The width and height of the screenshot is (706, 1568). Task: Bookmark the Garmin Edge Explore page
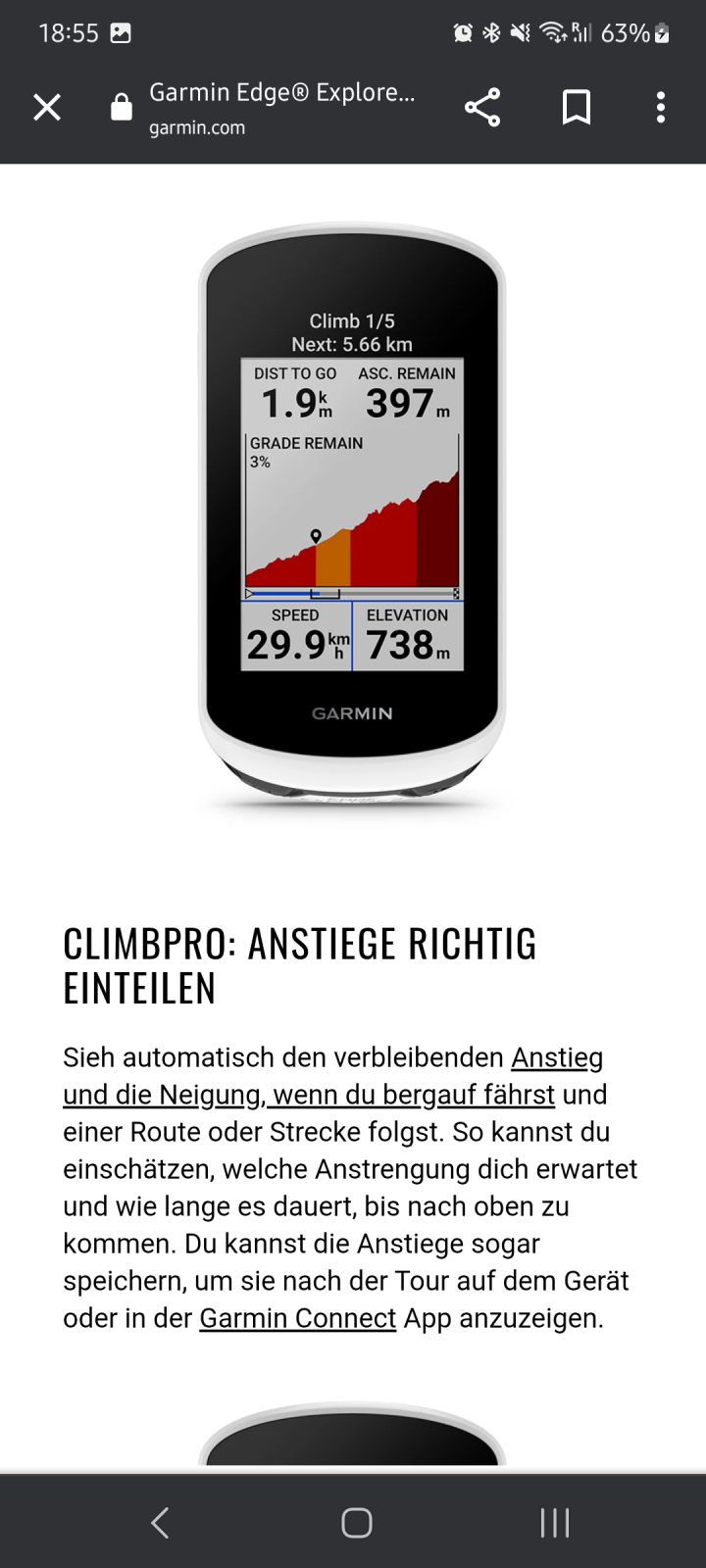[x=576, y=107]
